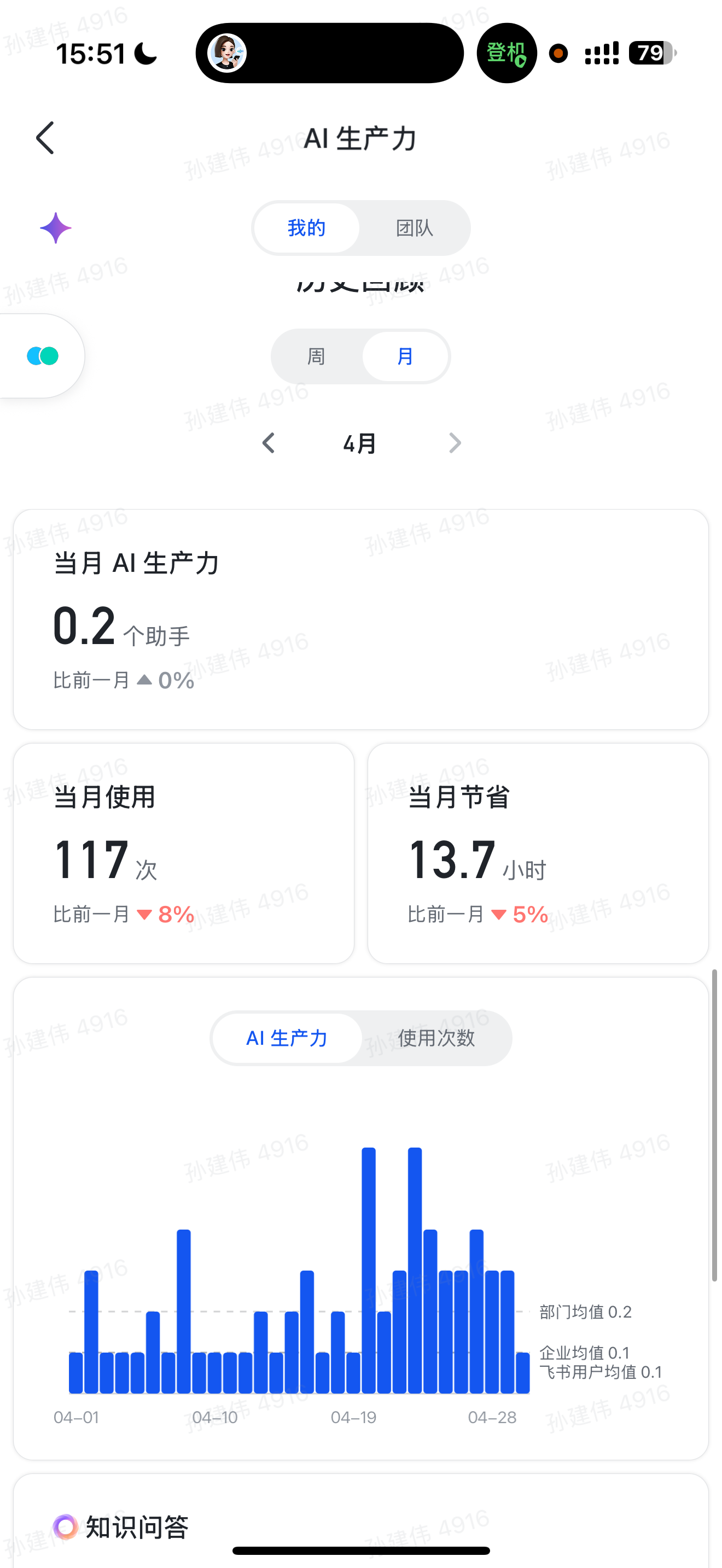Show 使用次数 chart
Viewport: 722px width, 1568px height.
436,1038
